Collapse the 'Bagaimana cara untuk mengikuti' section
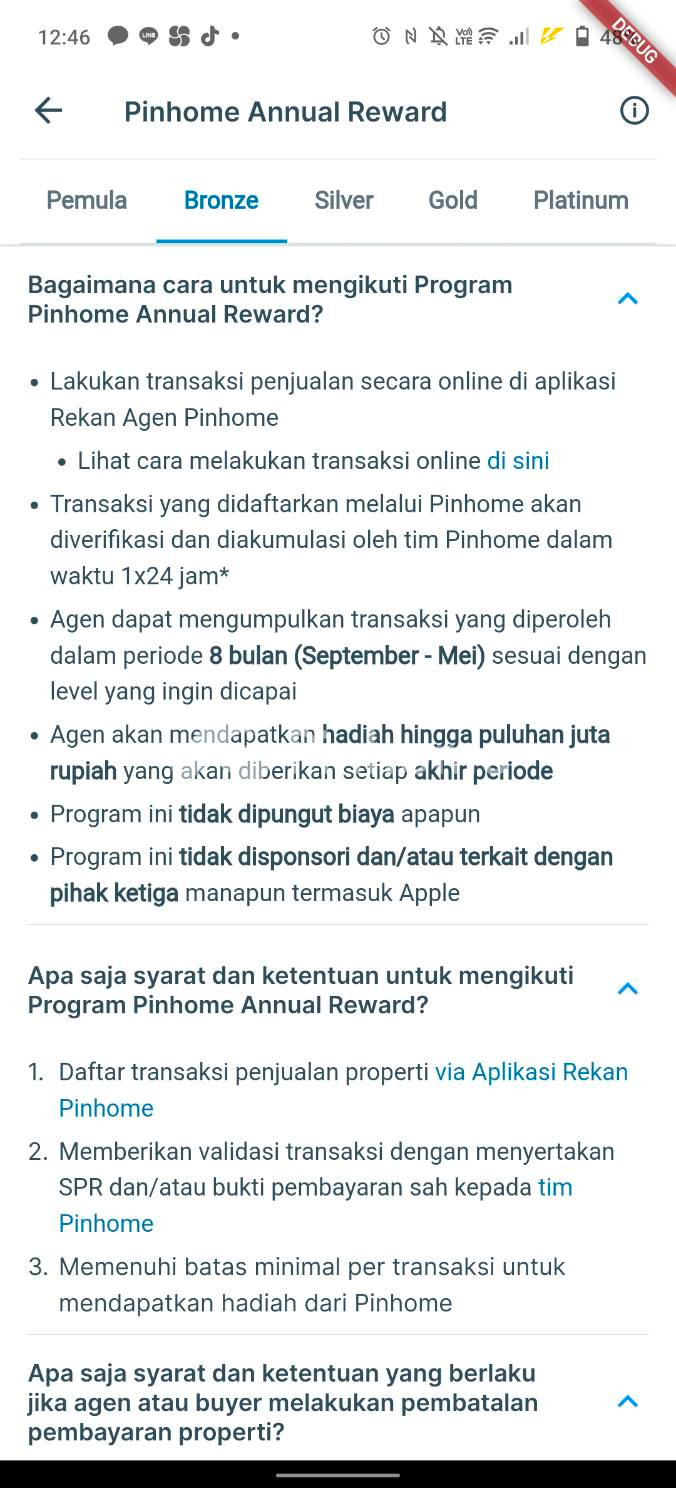 [627, 299]
